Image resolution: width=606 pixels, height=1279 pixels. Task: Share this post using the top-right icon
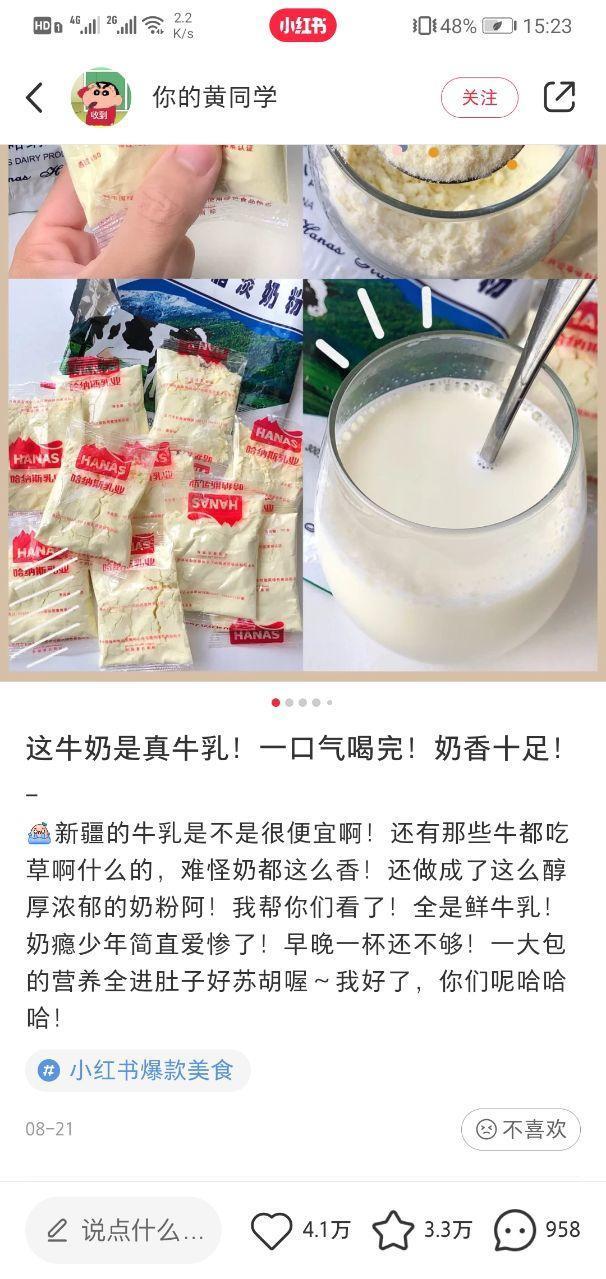(x=559, y=97)
